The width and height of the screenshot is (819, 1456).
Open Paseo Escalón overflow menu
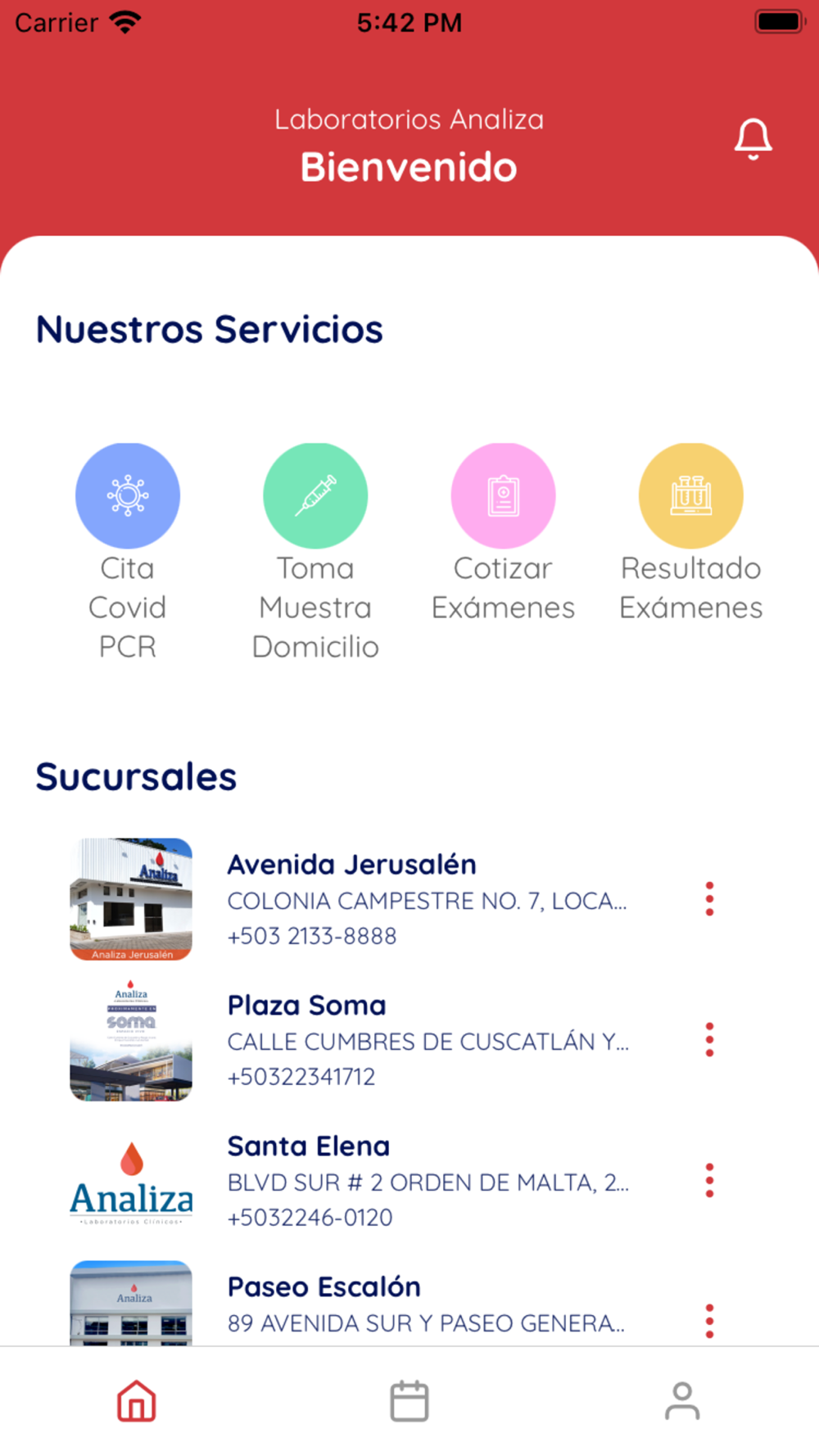pos(709,1321)
